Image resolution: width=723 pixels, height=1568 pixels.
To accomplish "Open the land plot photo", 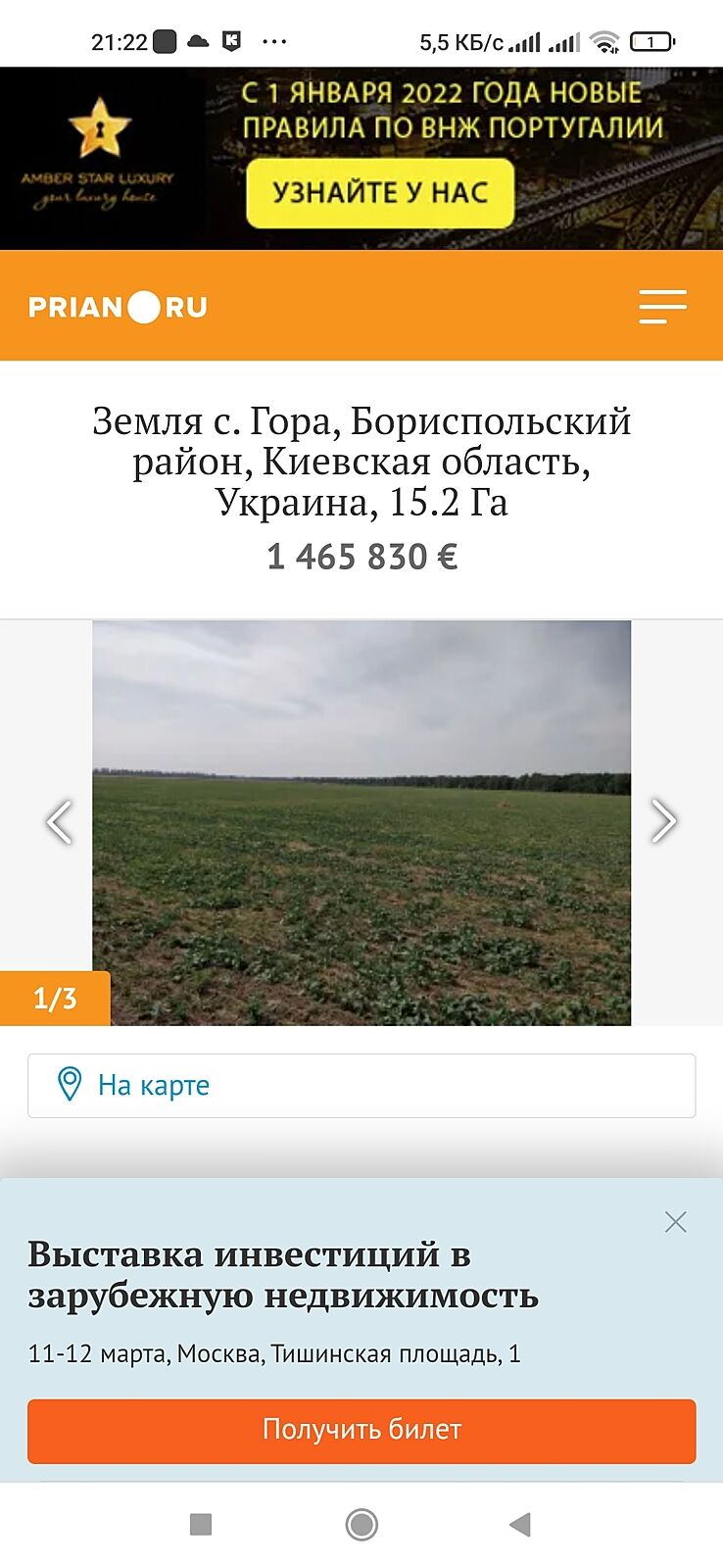I will (x=361, y=821).
